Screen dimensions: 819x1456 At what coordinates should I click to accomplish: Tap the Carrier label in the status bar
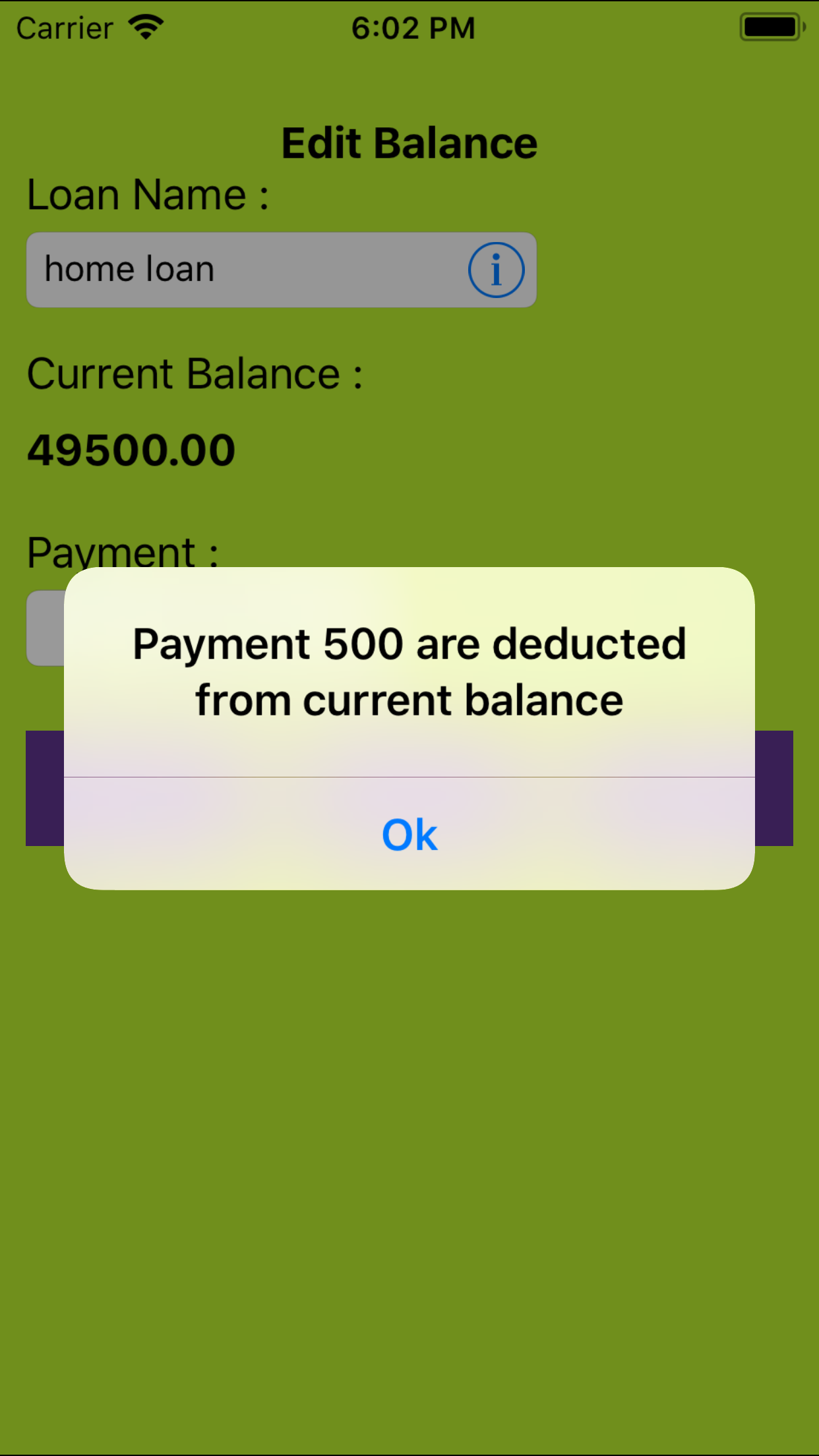point(64,28)
